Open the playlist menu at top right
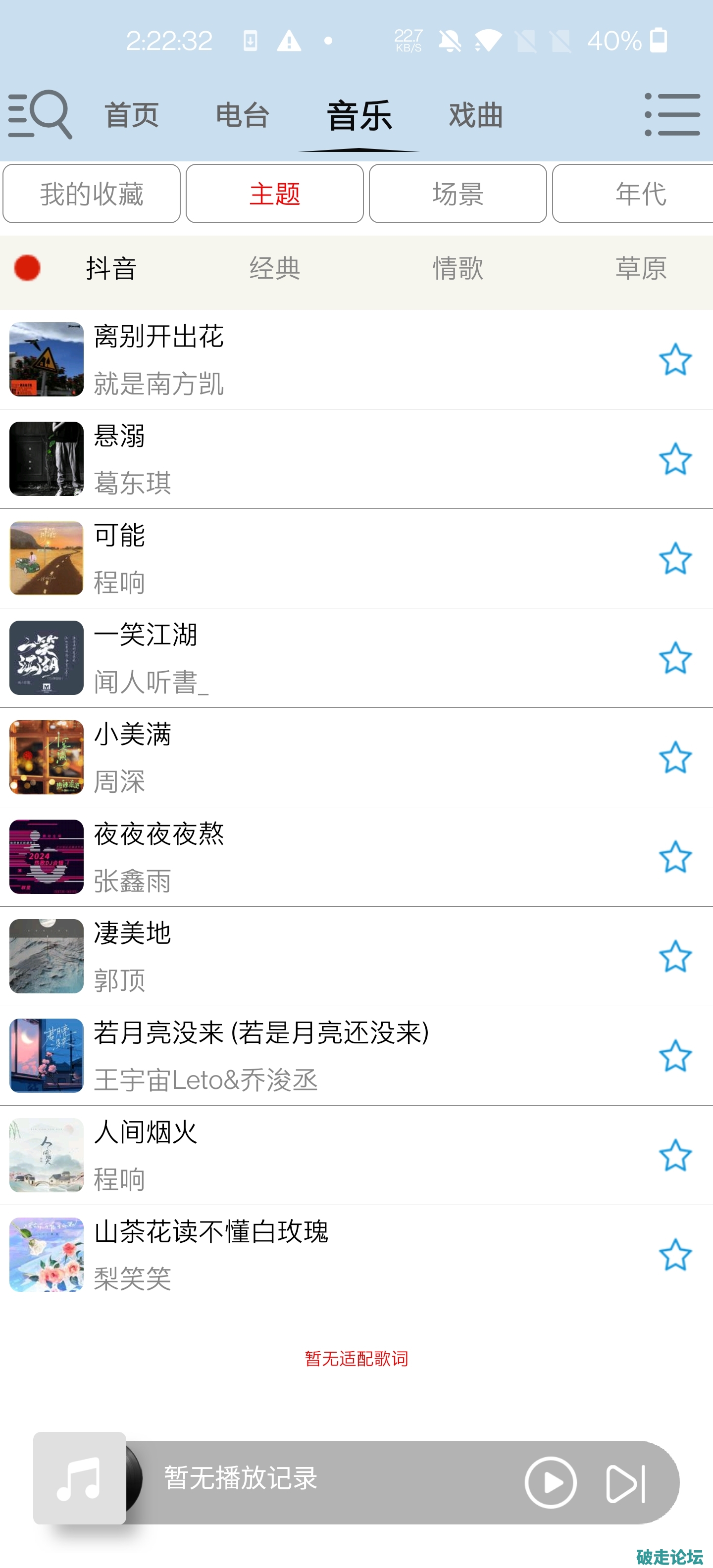This screenshot has width=713, height=1568. (x=673, y=116)
